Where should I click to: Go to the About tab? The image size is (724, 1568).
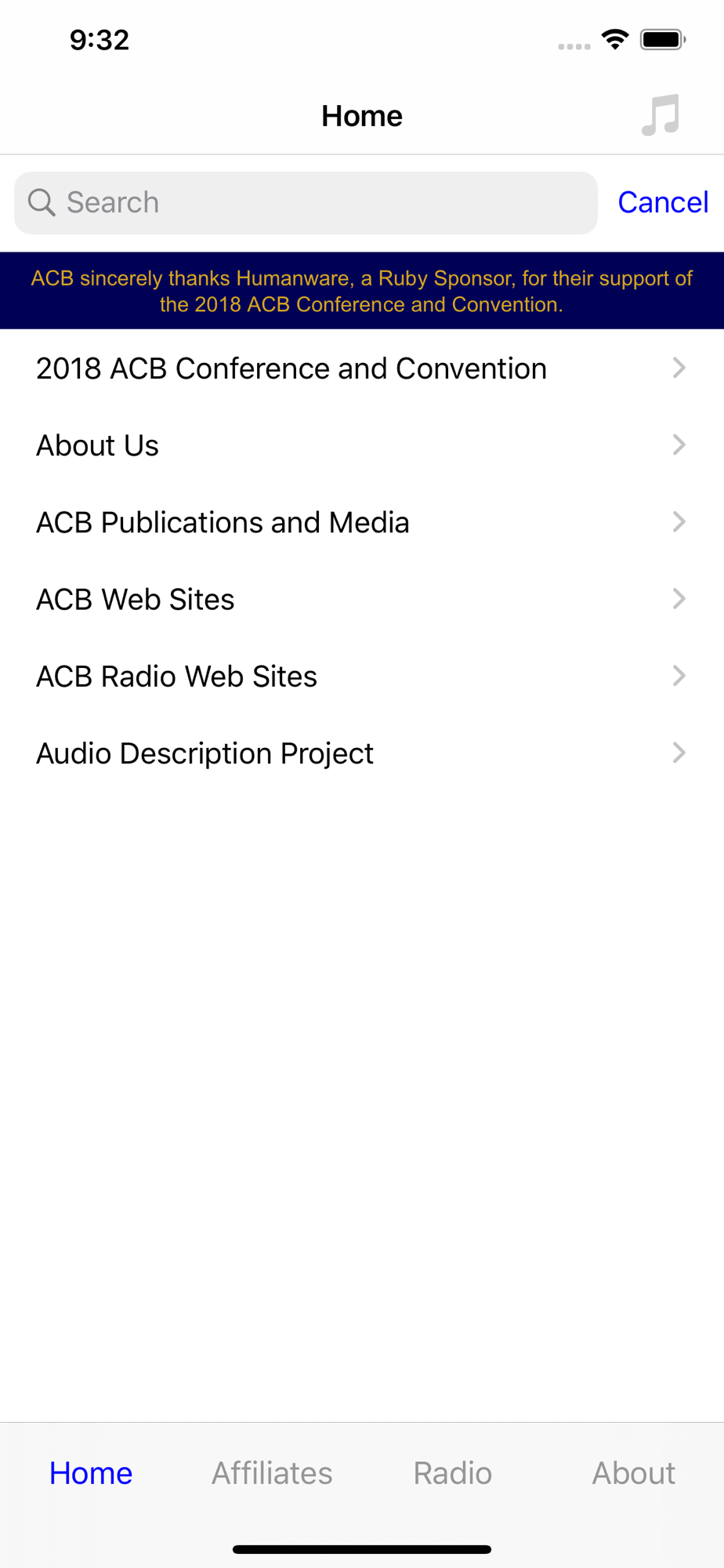[634, 1473]
